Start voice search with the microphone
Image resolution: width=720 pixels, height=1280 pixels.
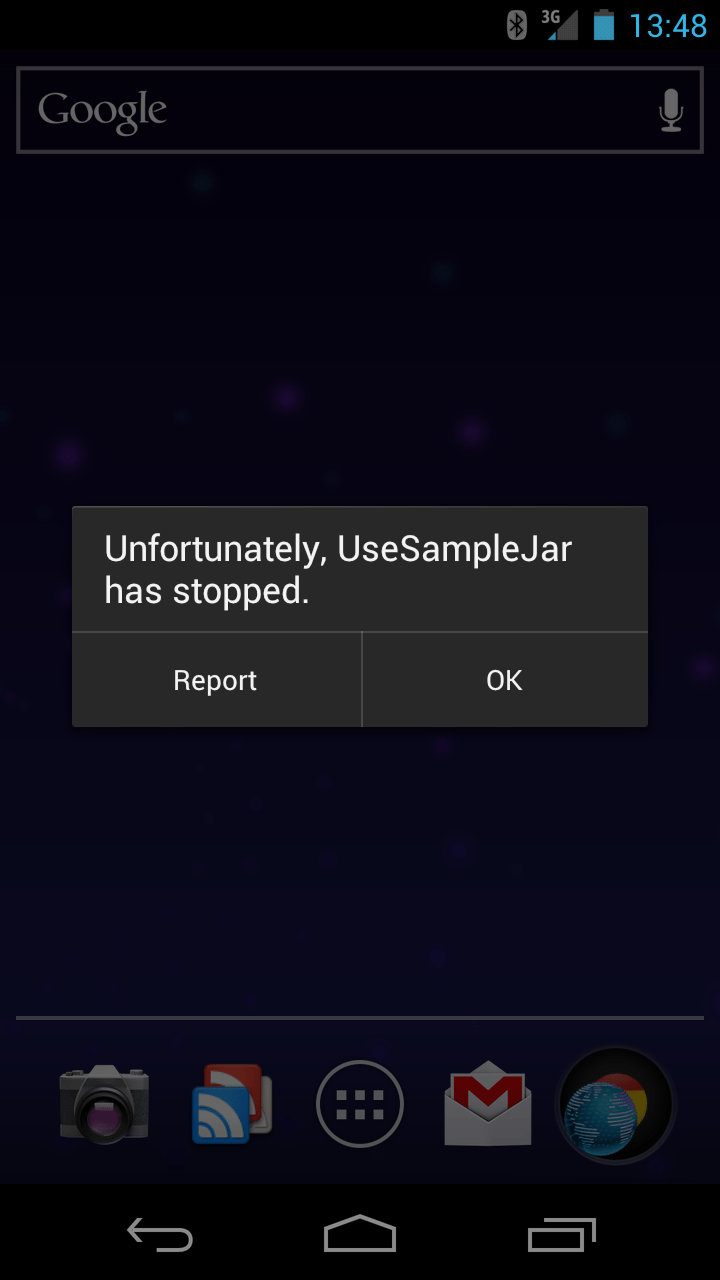pos(671,110)
